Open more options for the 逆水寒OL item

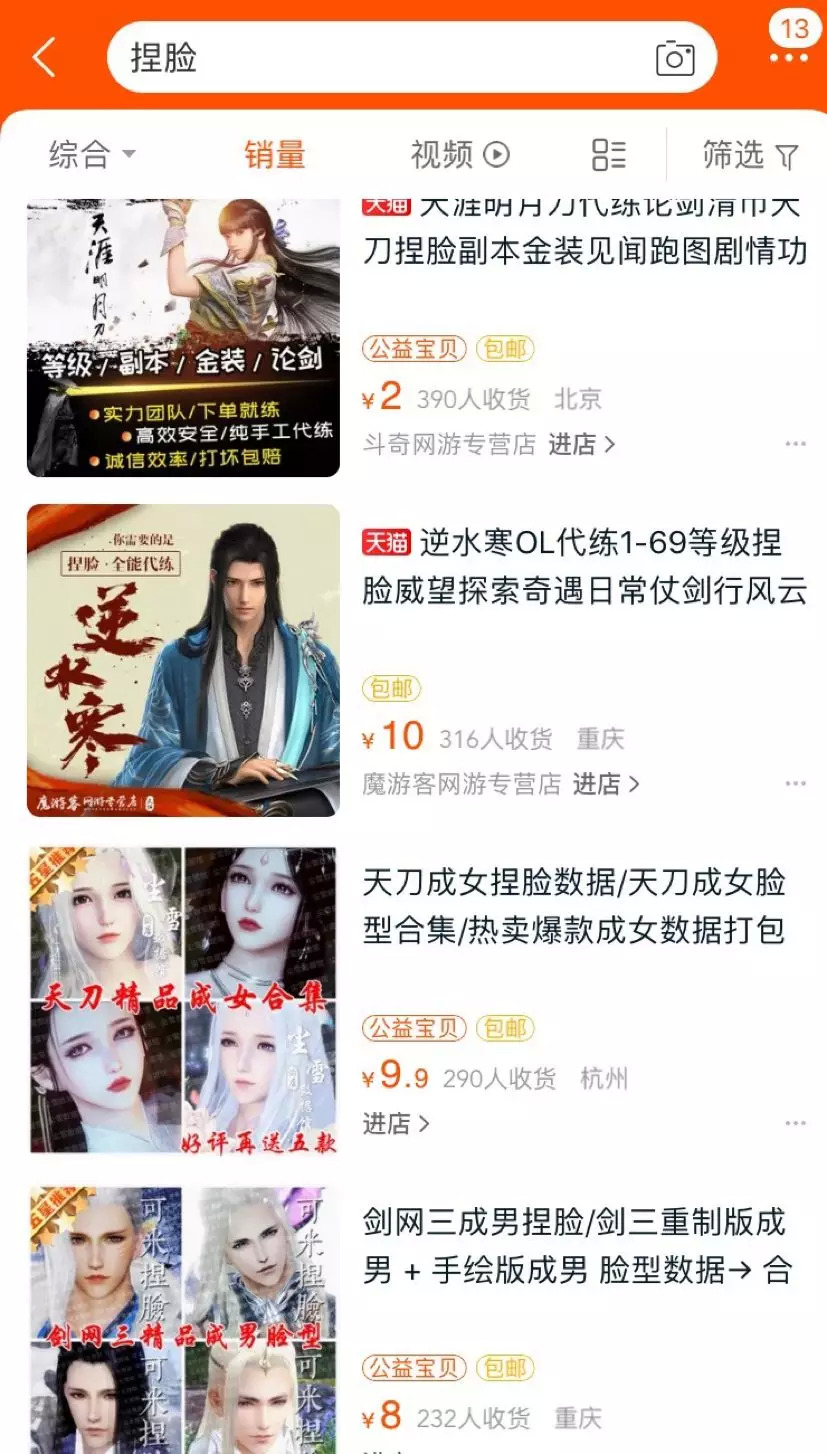tap(795, 784)
